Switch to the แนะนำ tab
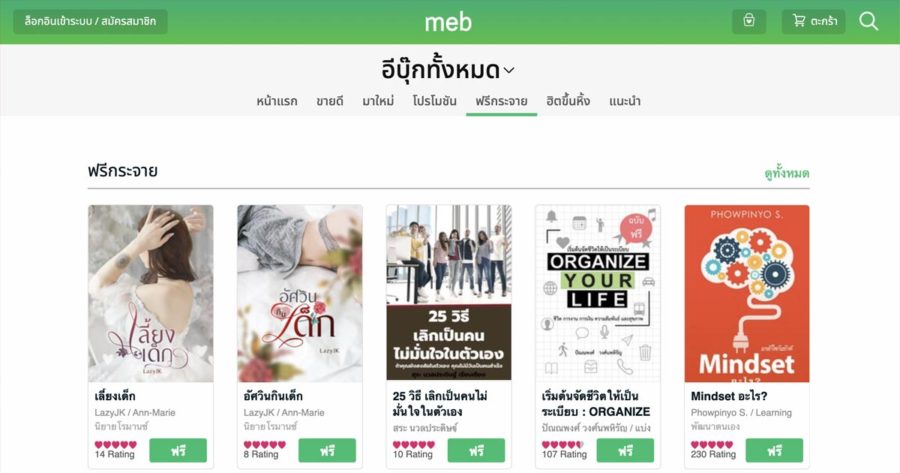Image resolution: width=900 pixels, height=473 pixels. 625,101
